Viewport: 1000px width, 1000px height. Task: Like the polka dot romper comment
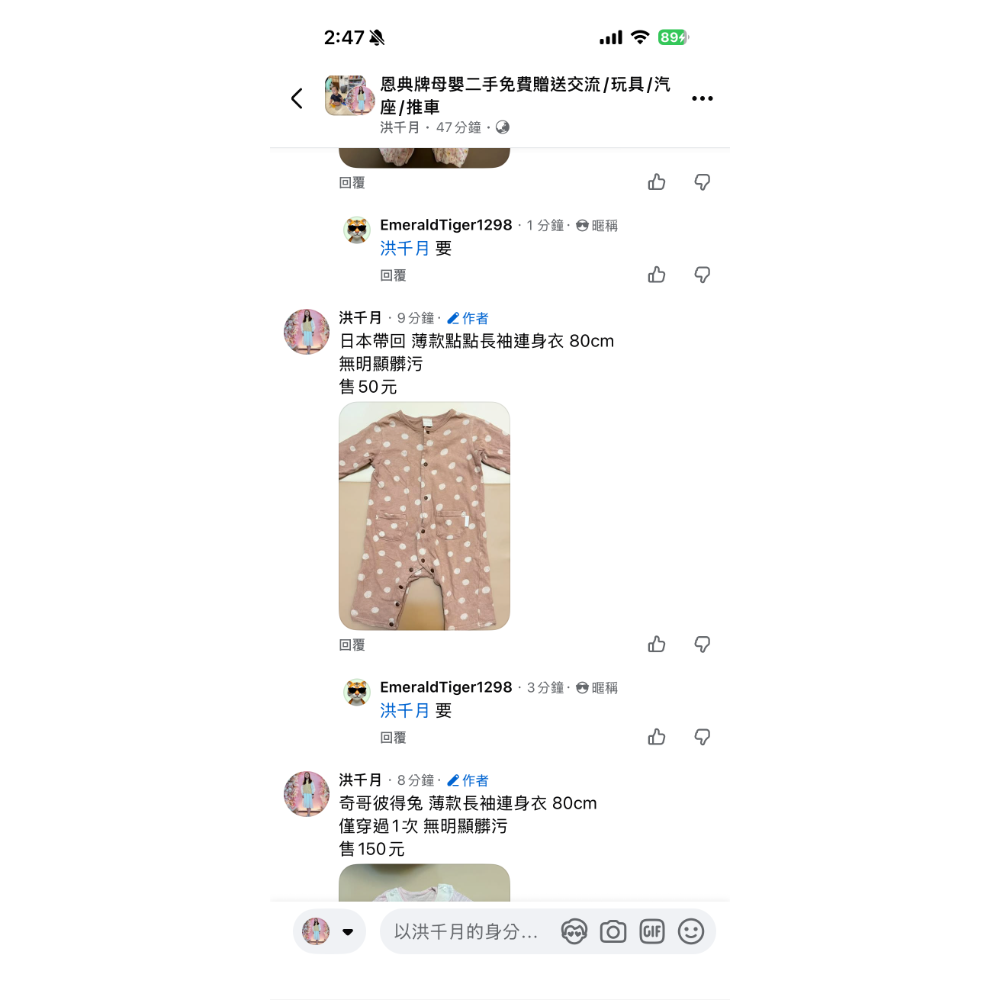point(656,644)
